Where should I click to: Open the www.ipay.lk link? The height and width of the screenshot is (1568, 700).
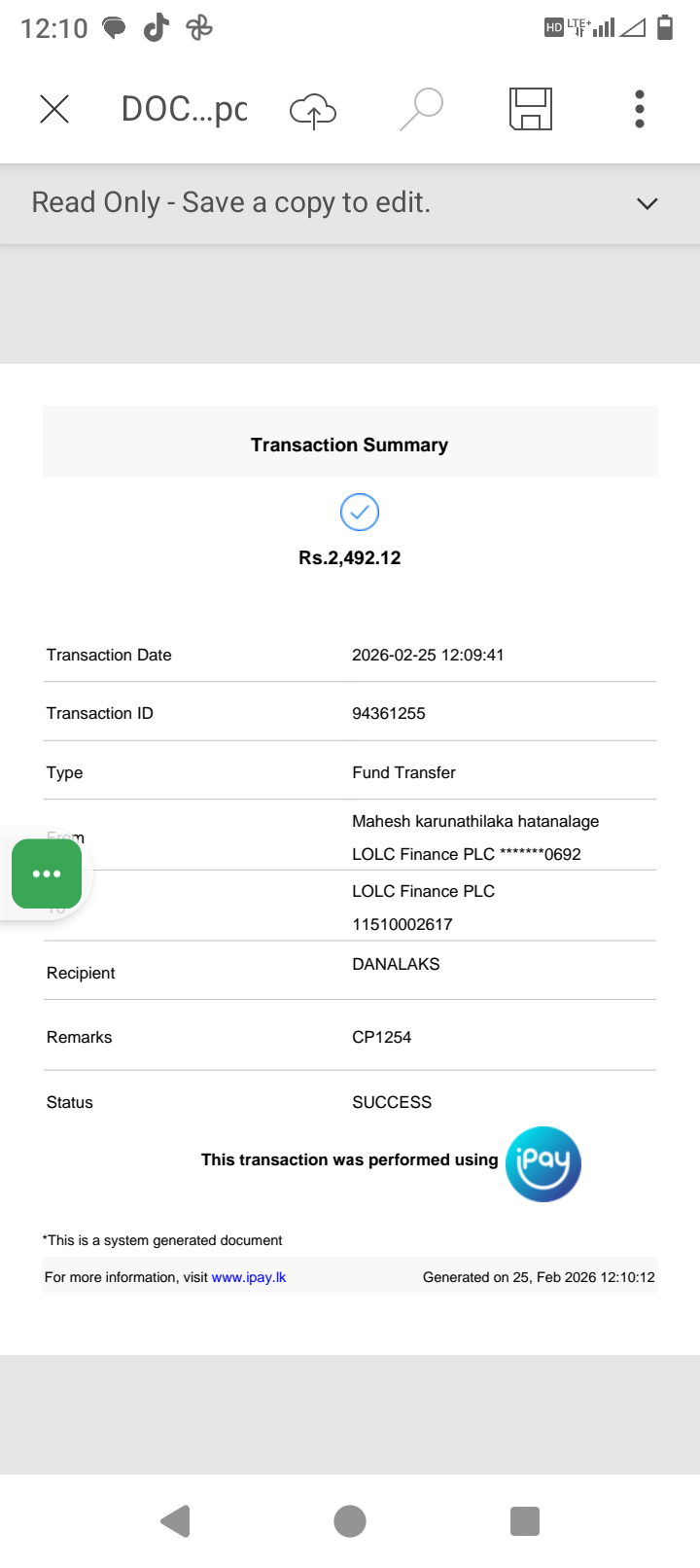tap(249, 1277)
